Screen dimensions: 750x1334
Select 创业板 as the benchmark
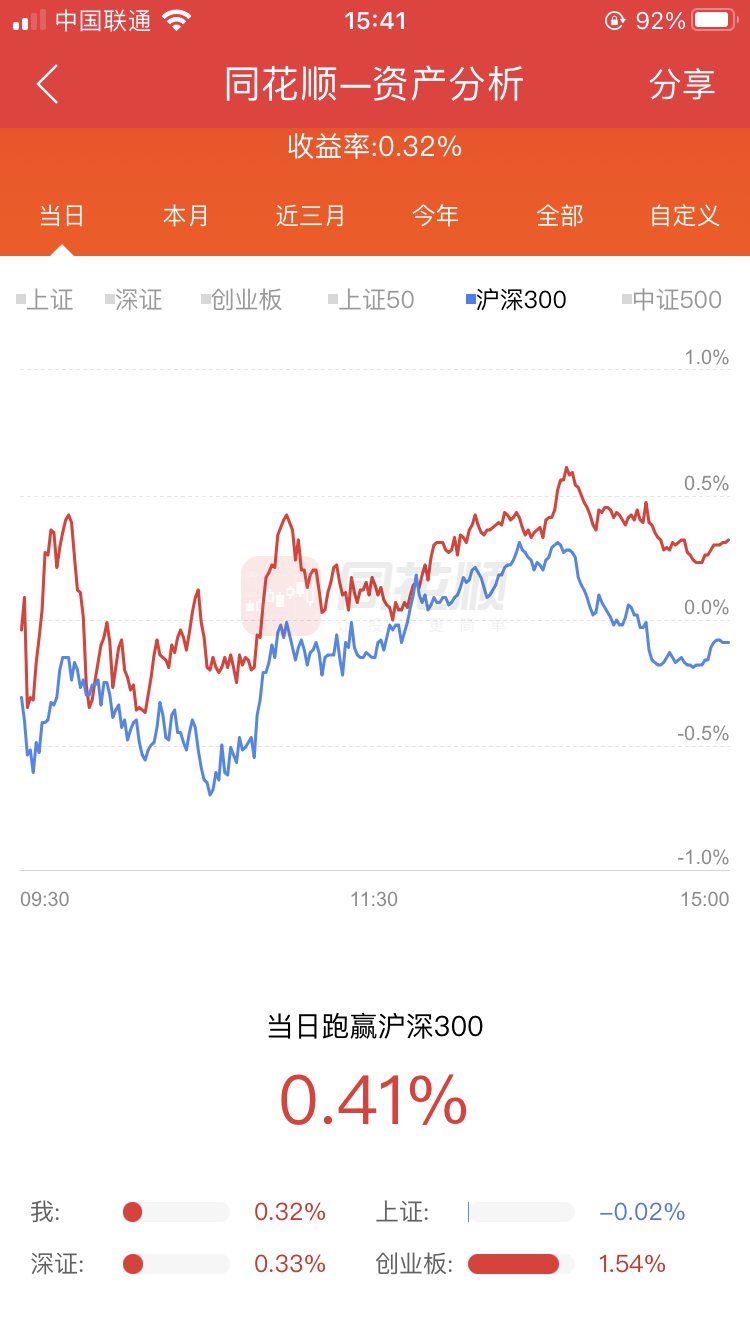(x=242, y=299)
